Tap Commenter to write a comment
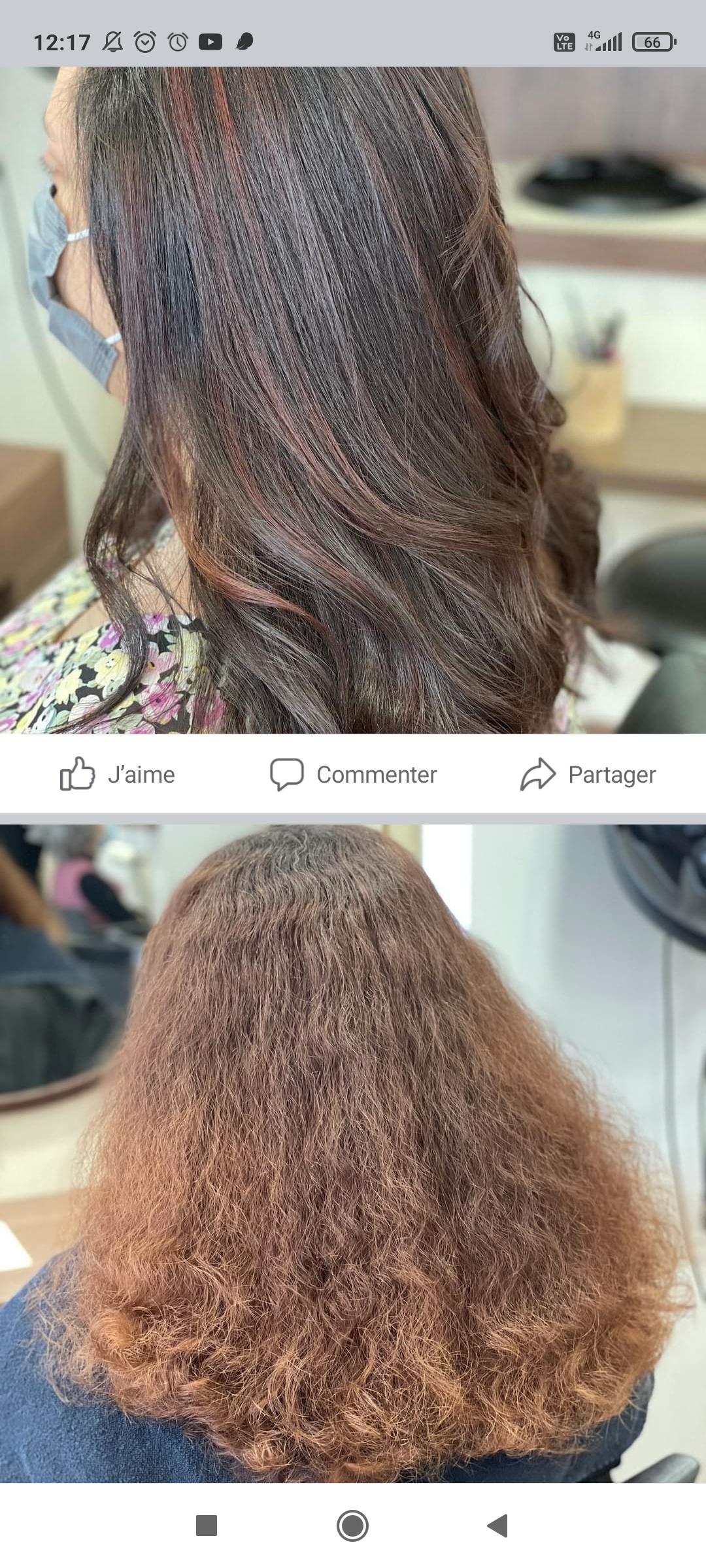706x1568 pixels. pyautogui.click(x=354, y=774)
